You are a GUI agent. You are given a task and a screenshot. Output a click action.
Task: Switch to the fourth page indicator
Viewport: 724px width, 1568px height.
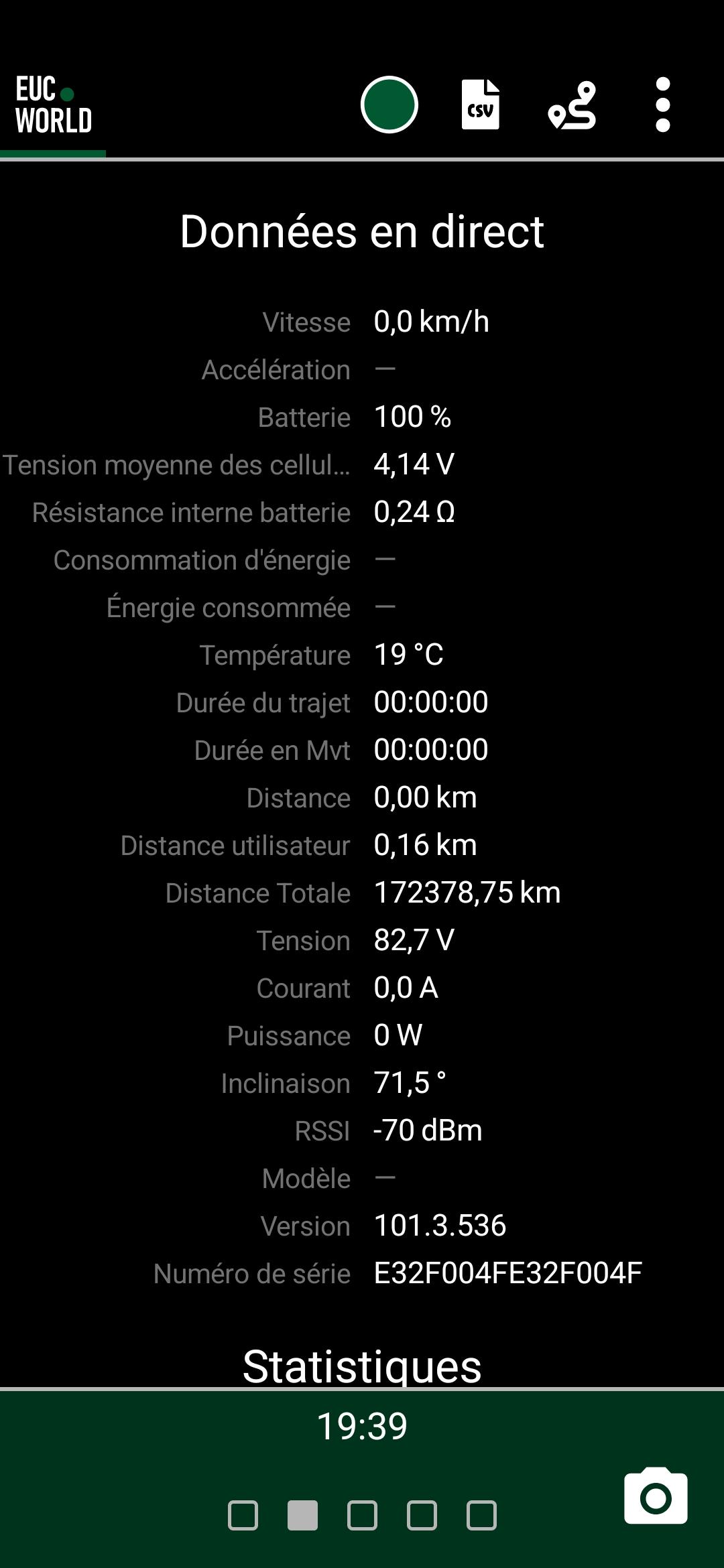tap(422, 1515)
